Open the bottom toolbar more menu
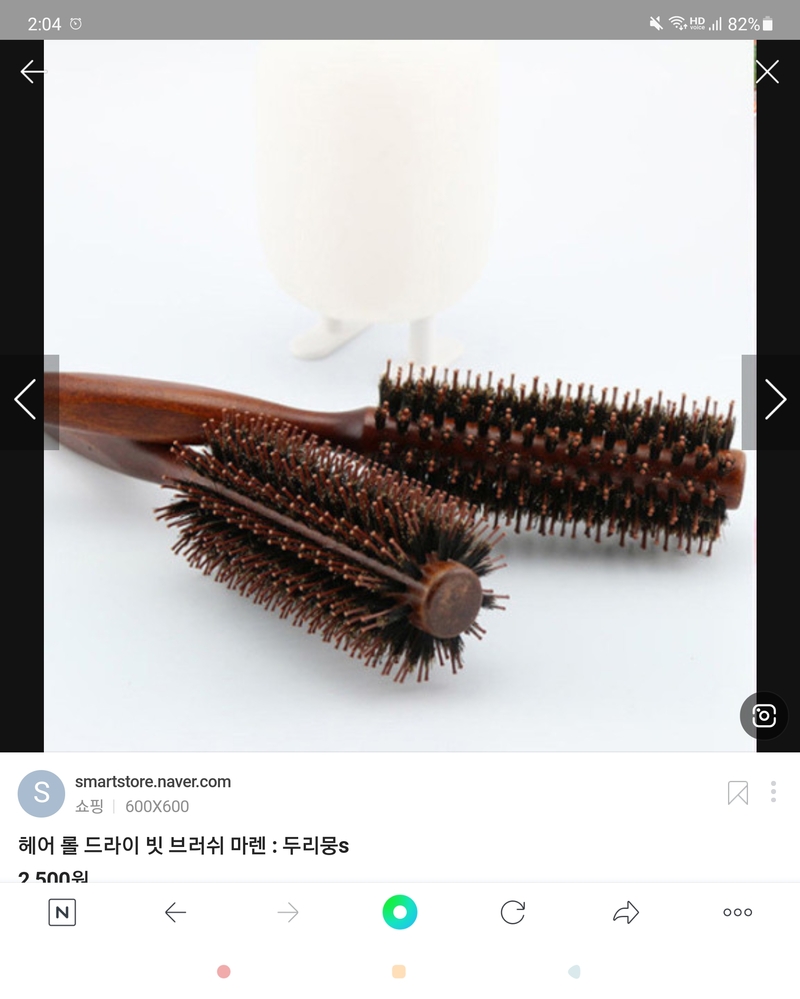The width and height of the screenshot is (800, 999). 738,912
